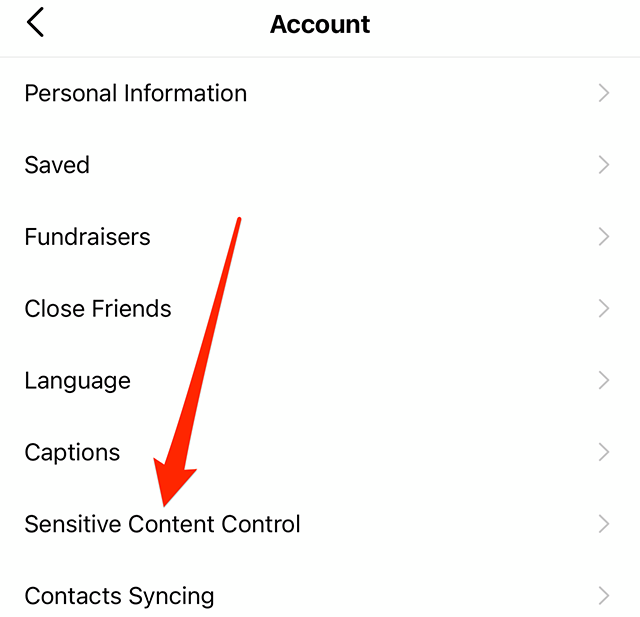Image resolution: width=640 pixels, height=617 pixels.
Task: Open Close Friends list
Action: 98,309
